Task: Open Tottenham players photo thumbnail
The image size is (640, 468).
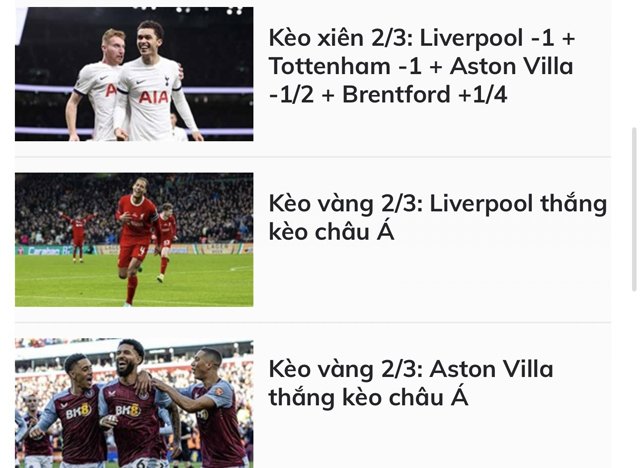Action: tap(134, 74)
